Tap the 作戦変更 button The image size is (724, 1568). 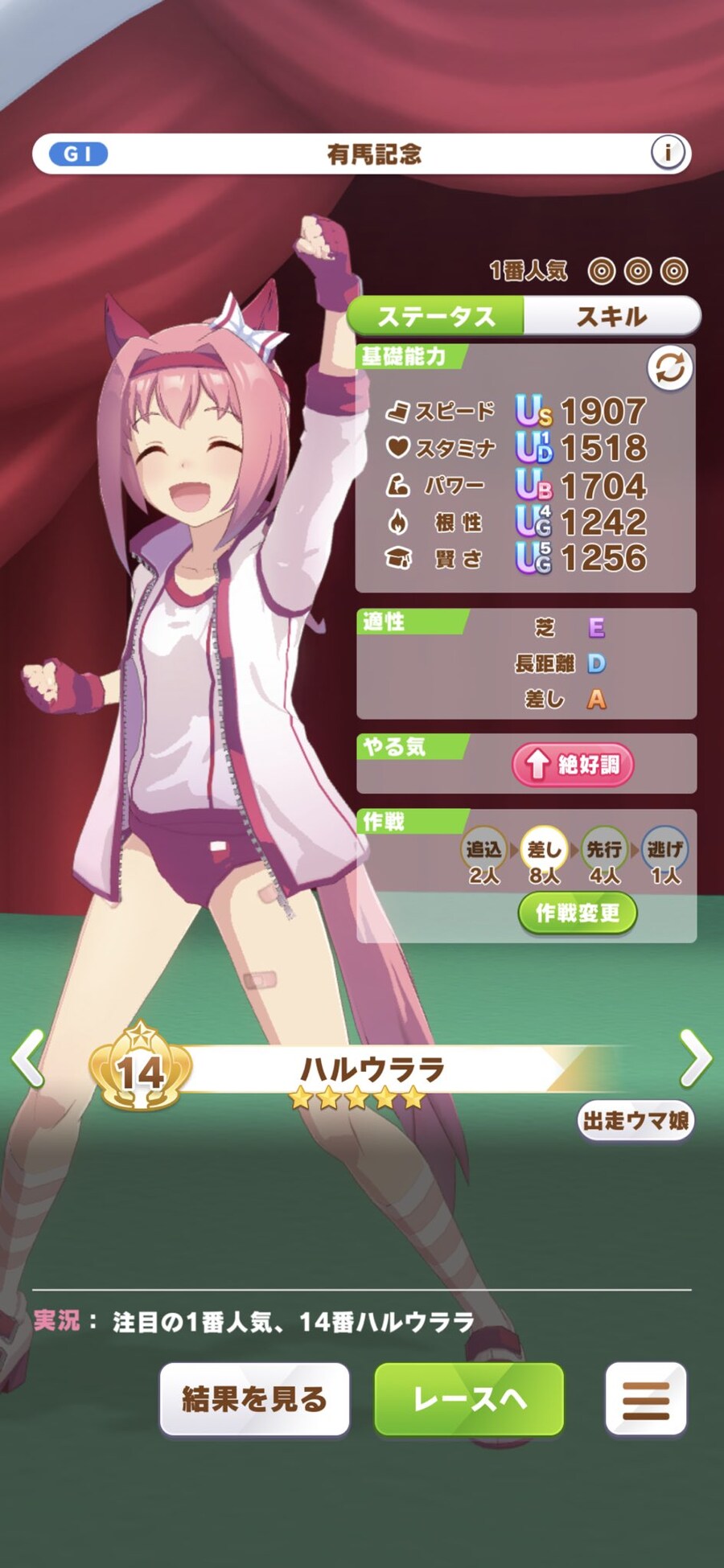click(x=577, y=913)
